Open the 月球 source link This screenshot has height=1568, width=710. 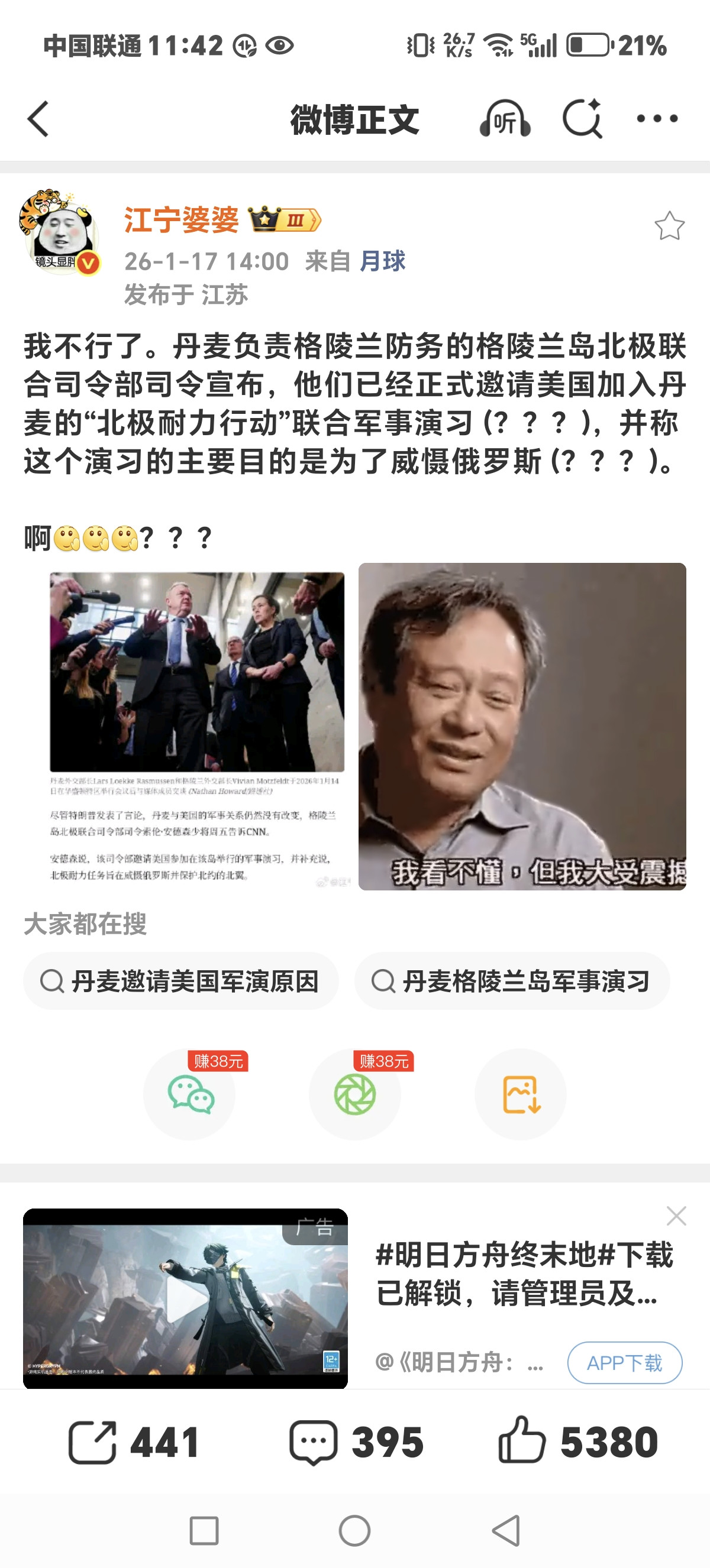[382, 261]
